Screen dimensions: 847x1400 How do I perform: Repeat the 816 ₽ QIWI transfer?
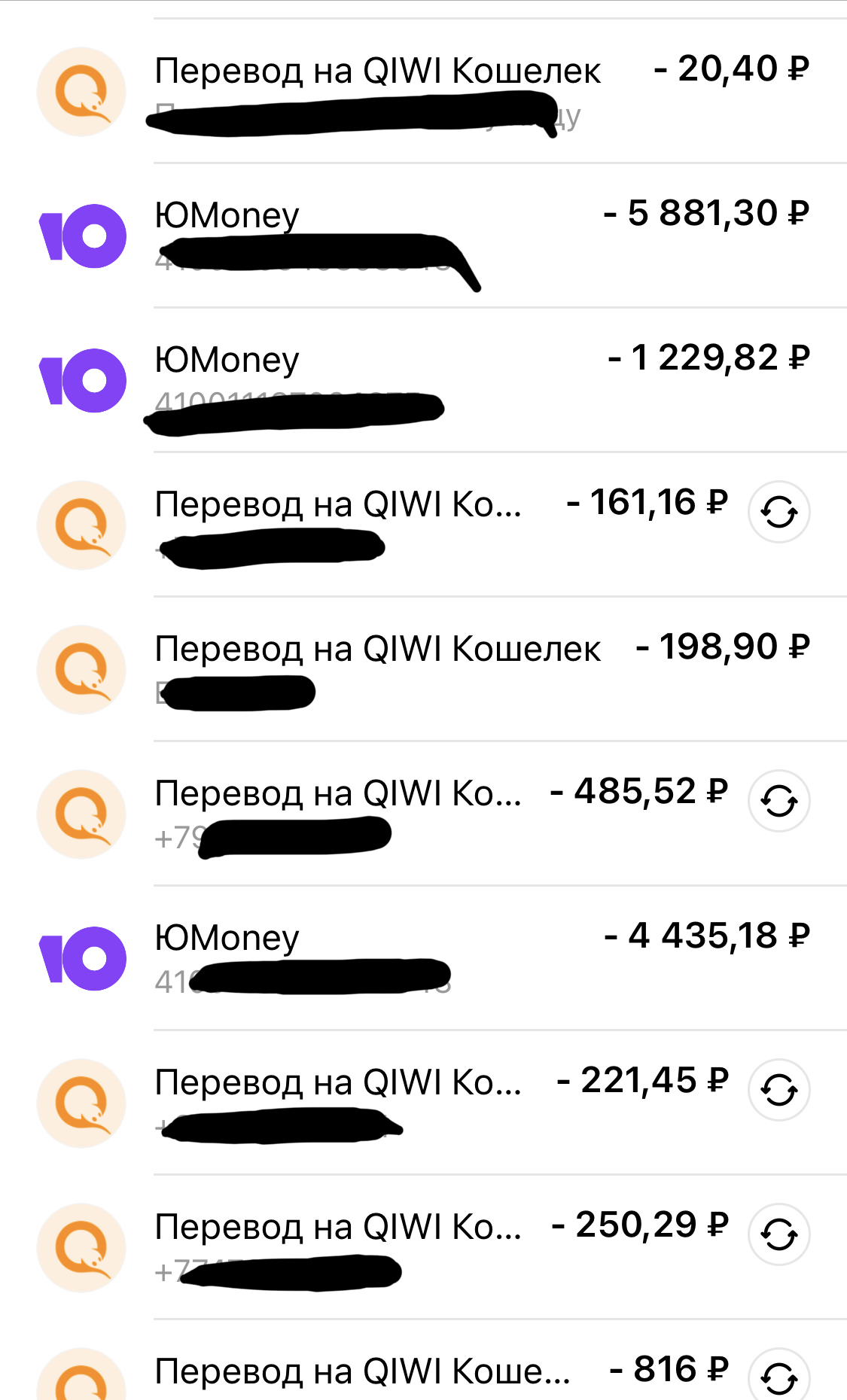pyautogui.click(x=779, y=1376)
